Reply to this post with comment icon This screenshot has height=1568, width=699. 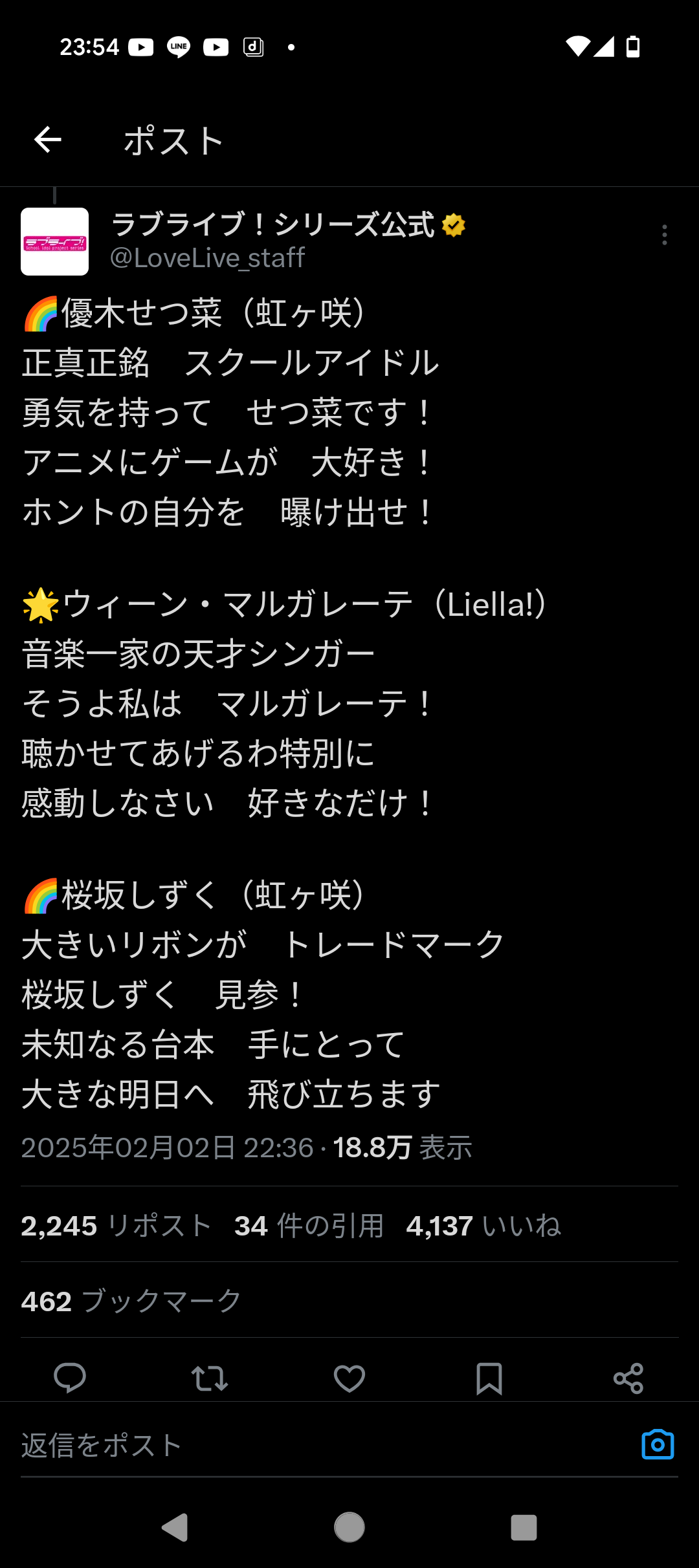[x=70, y=1378]
